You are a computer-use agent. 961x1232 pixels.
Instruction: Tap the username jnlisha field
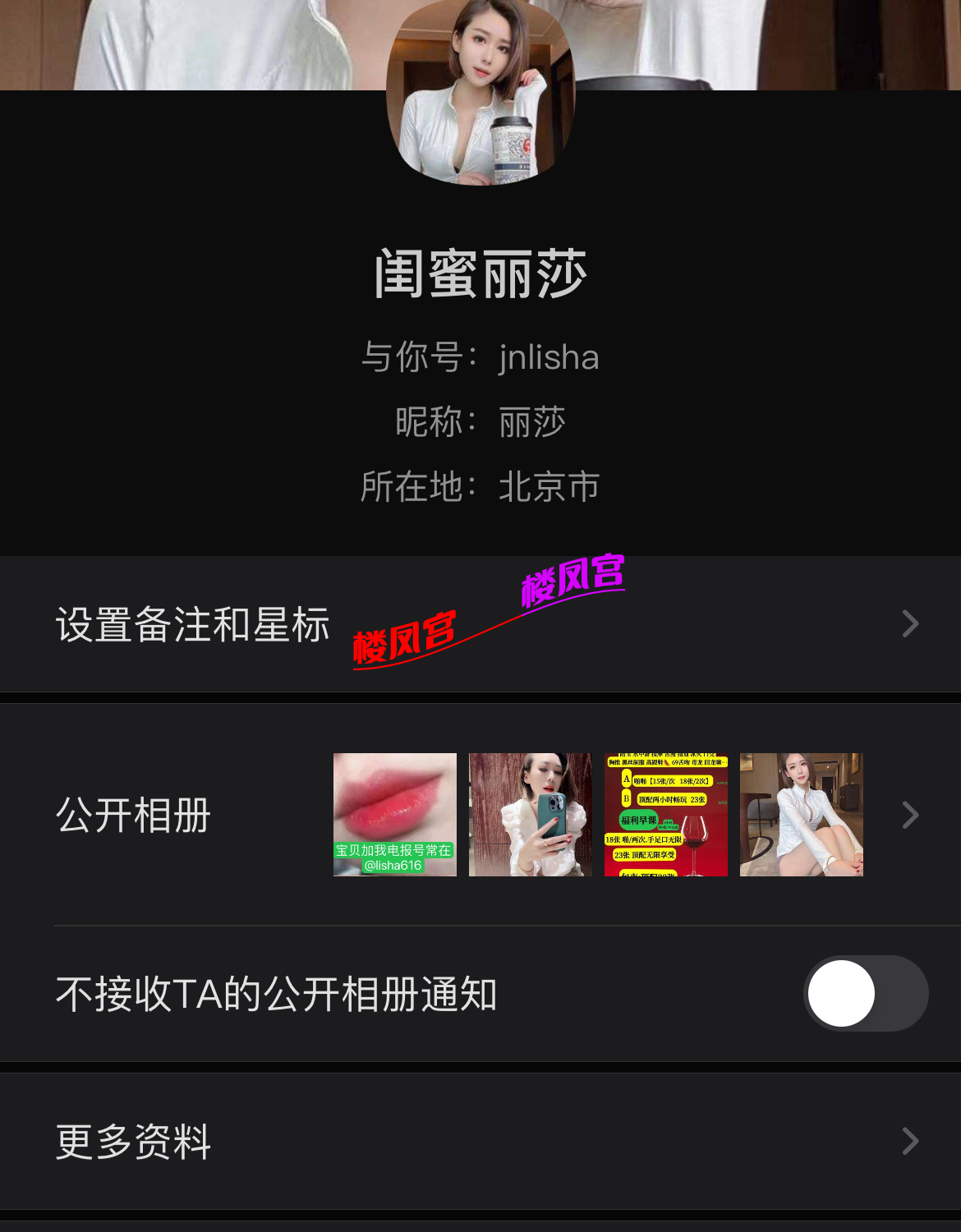coord(549,356)
